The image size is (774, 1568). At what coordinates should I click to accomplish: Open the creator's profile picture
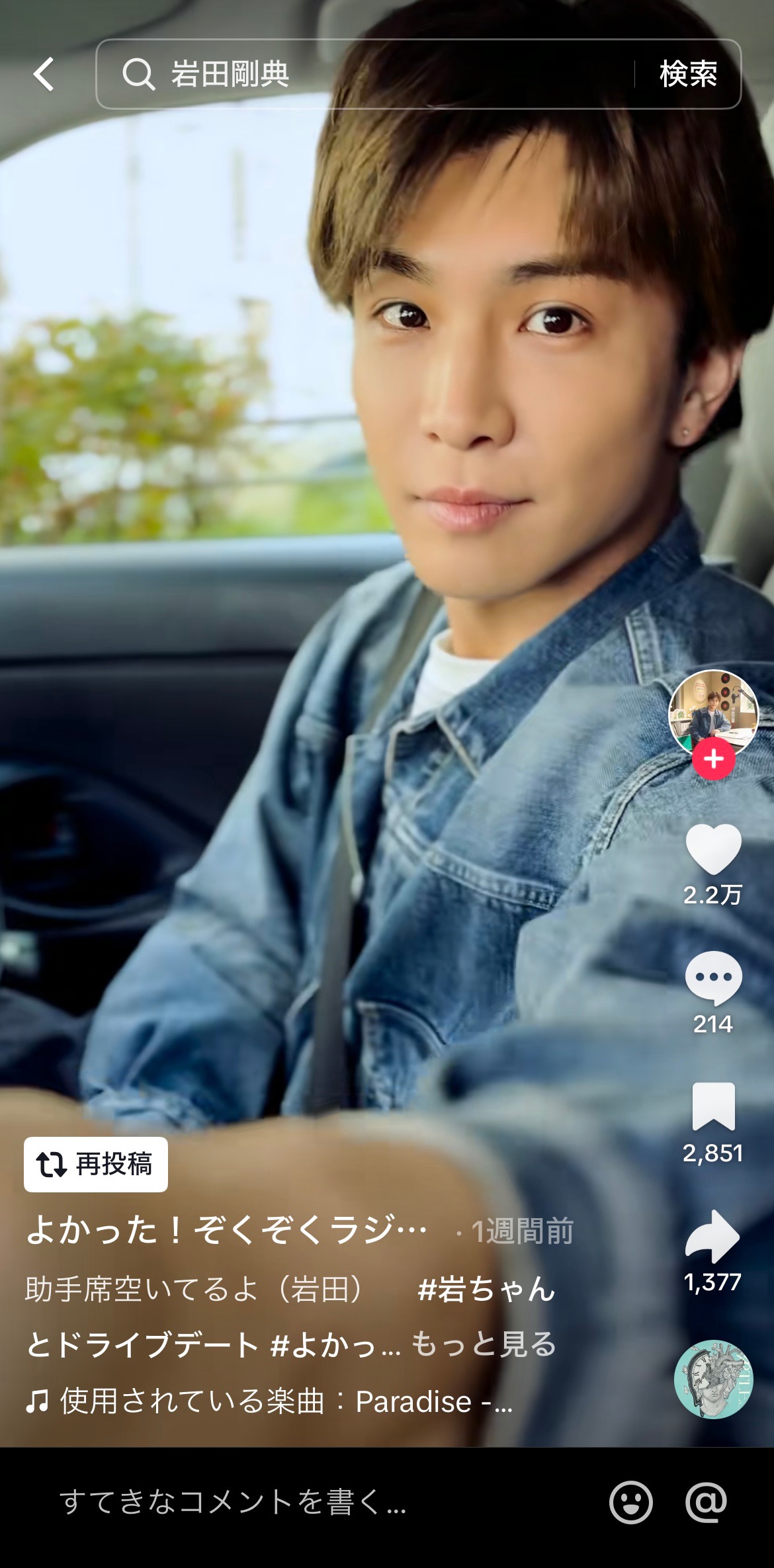click(x=713, y=713)
